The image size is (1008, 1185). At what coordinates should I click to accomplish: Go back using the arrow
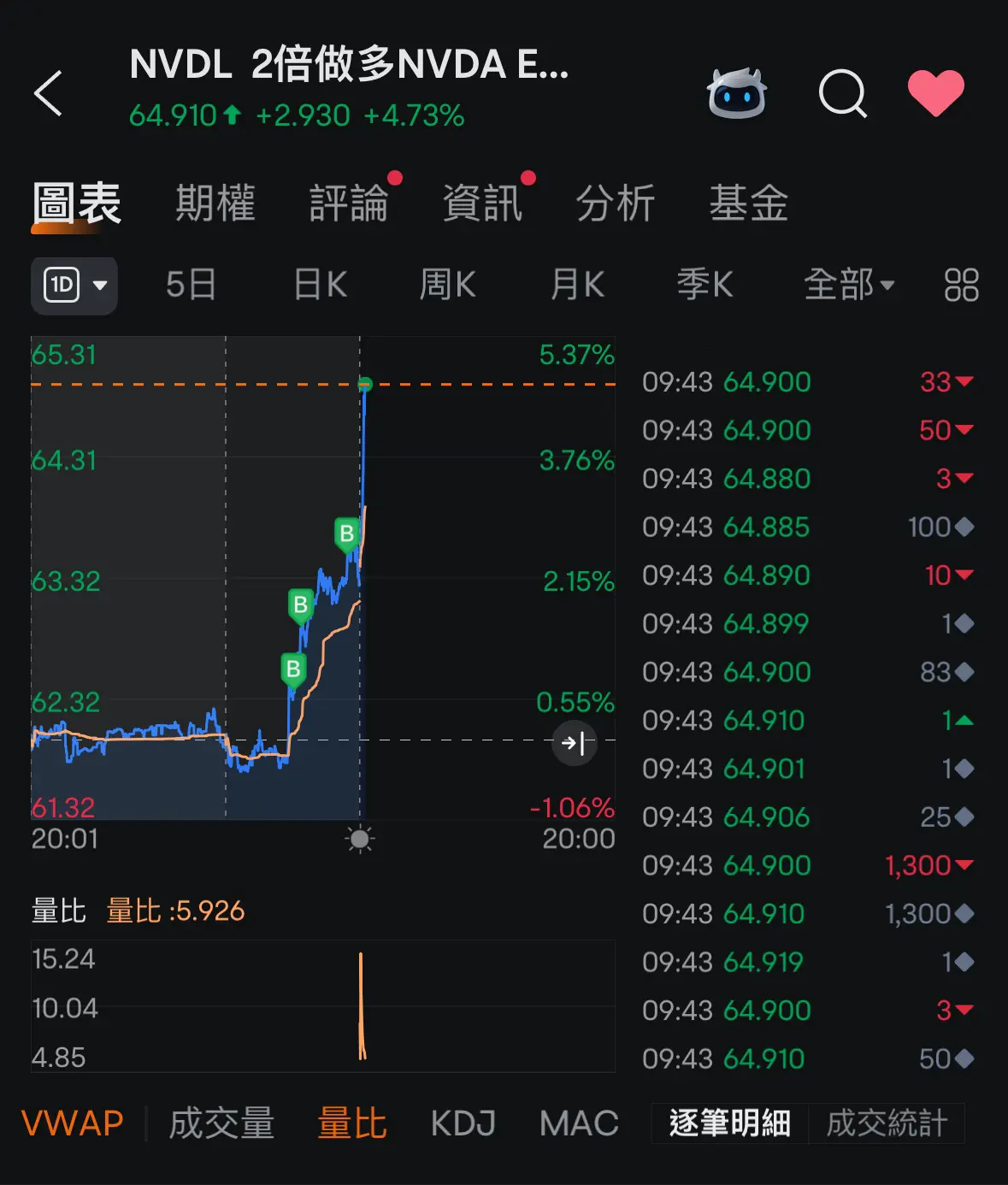click(49, 93)
